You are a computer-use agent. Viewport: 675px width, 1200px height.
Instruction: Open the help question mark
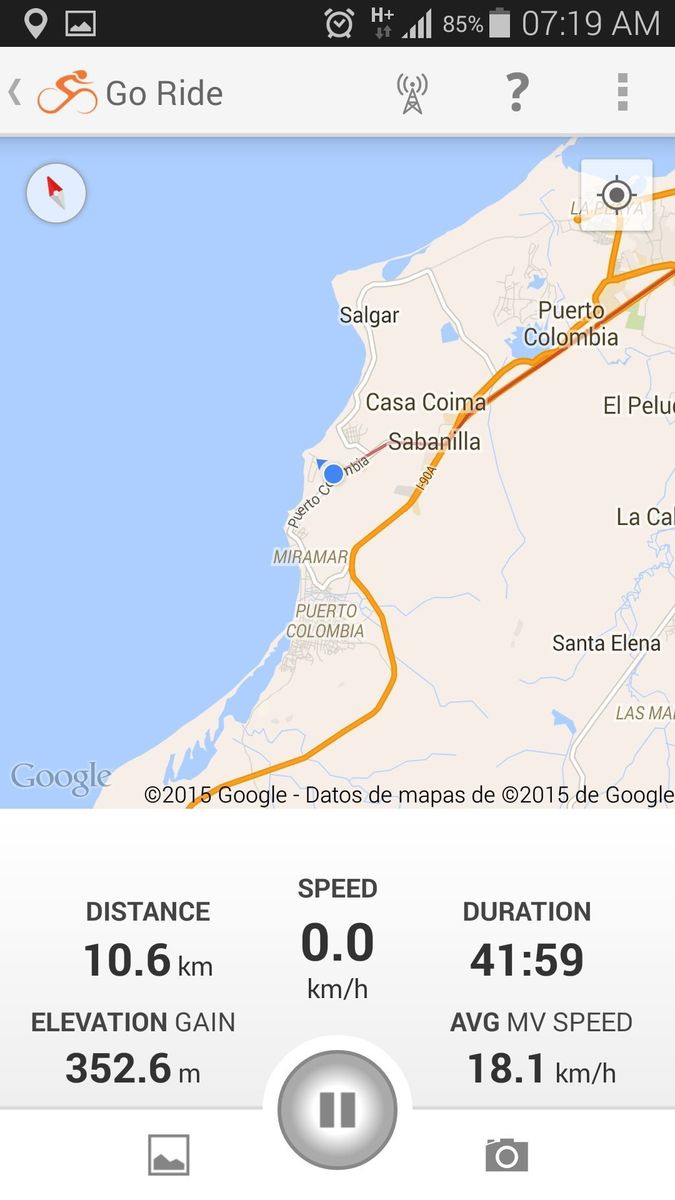pos(516,93)
